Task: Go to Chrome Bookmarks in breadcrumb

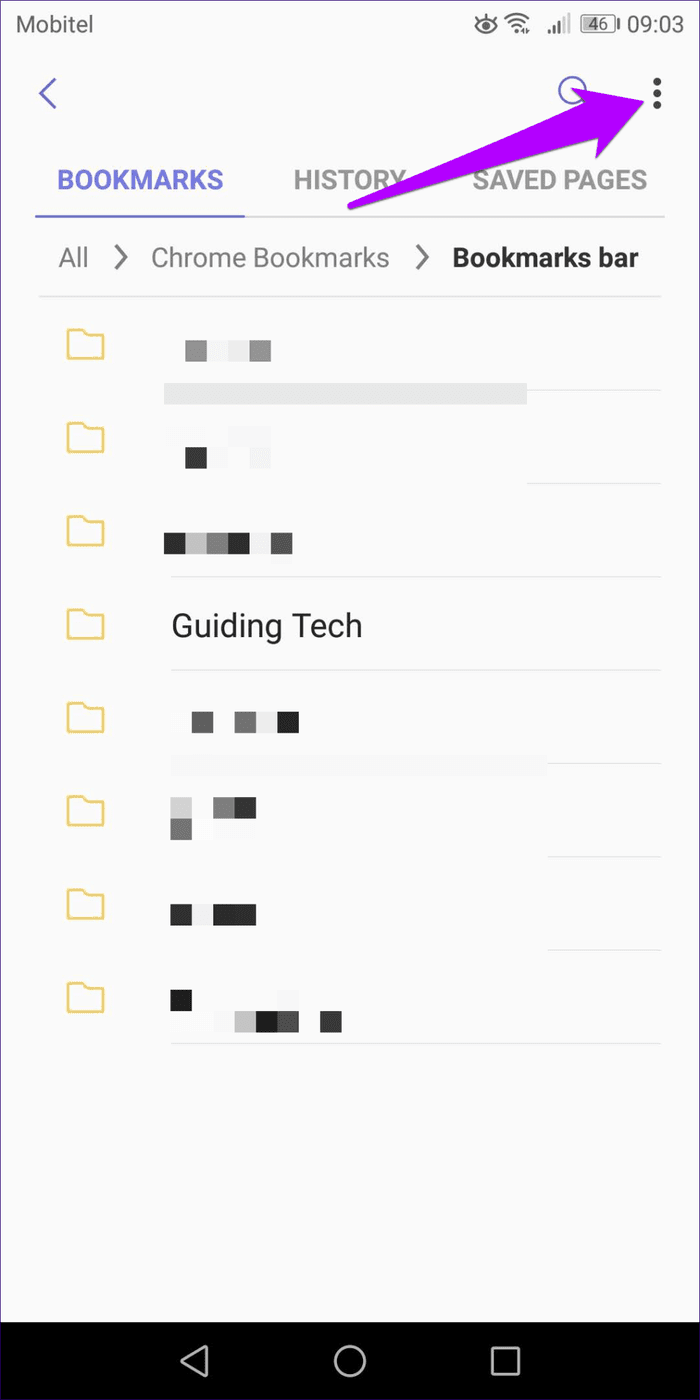Action: [x=270, y=258]
